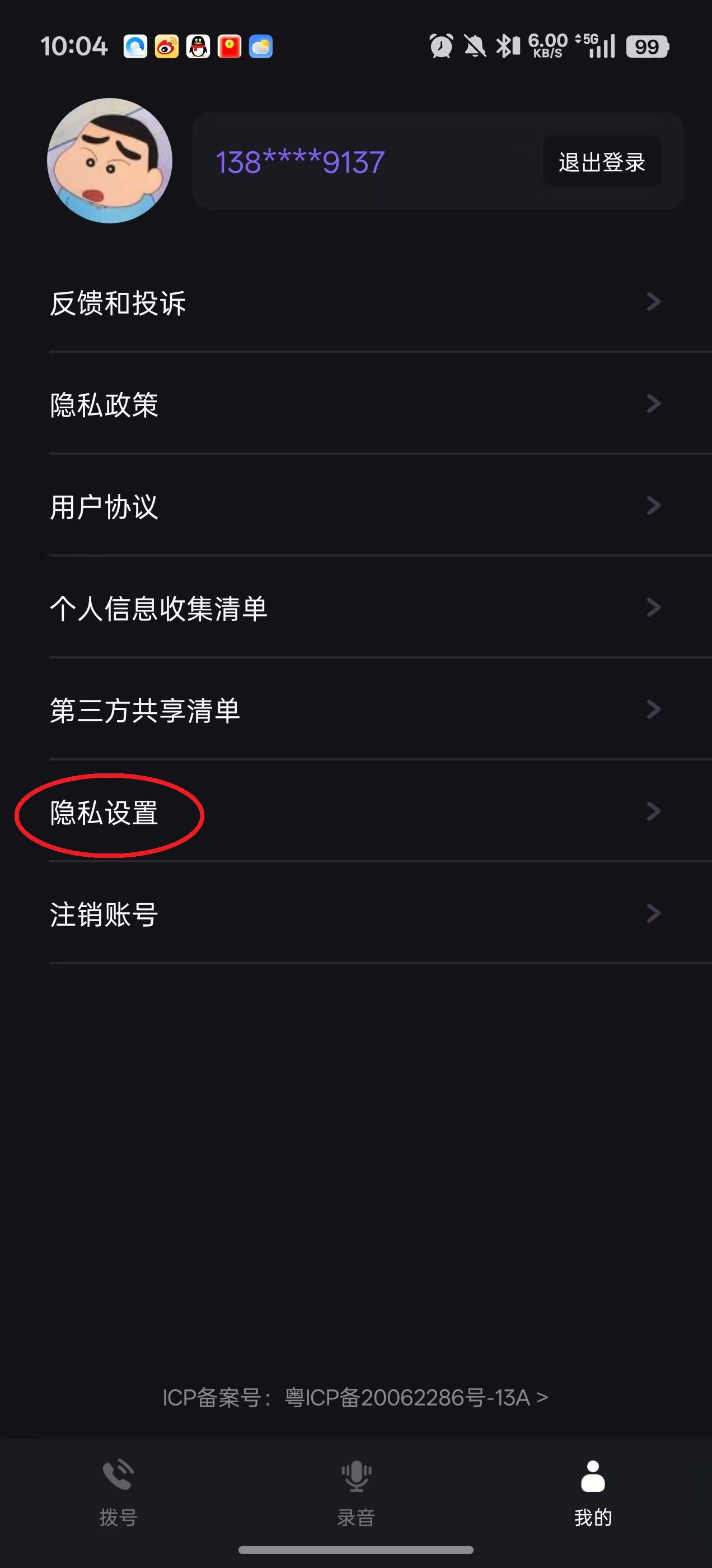Open the 隐私政策 privacy policy row

click(x=355, y=404)
